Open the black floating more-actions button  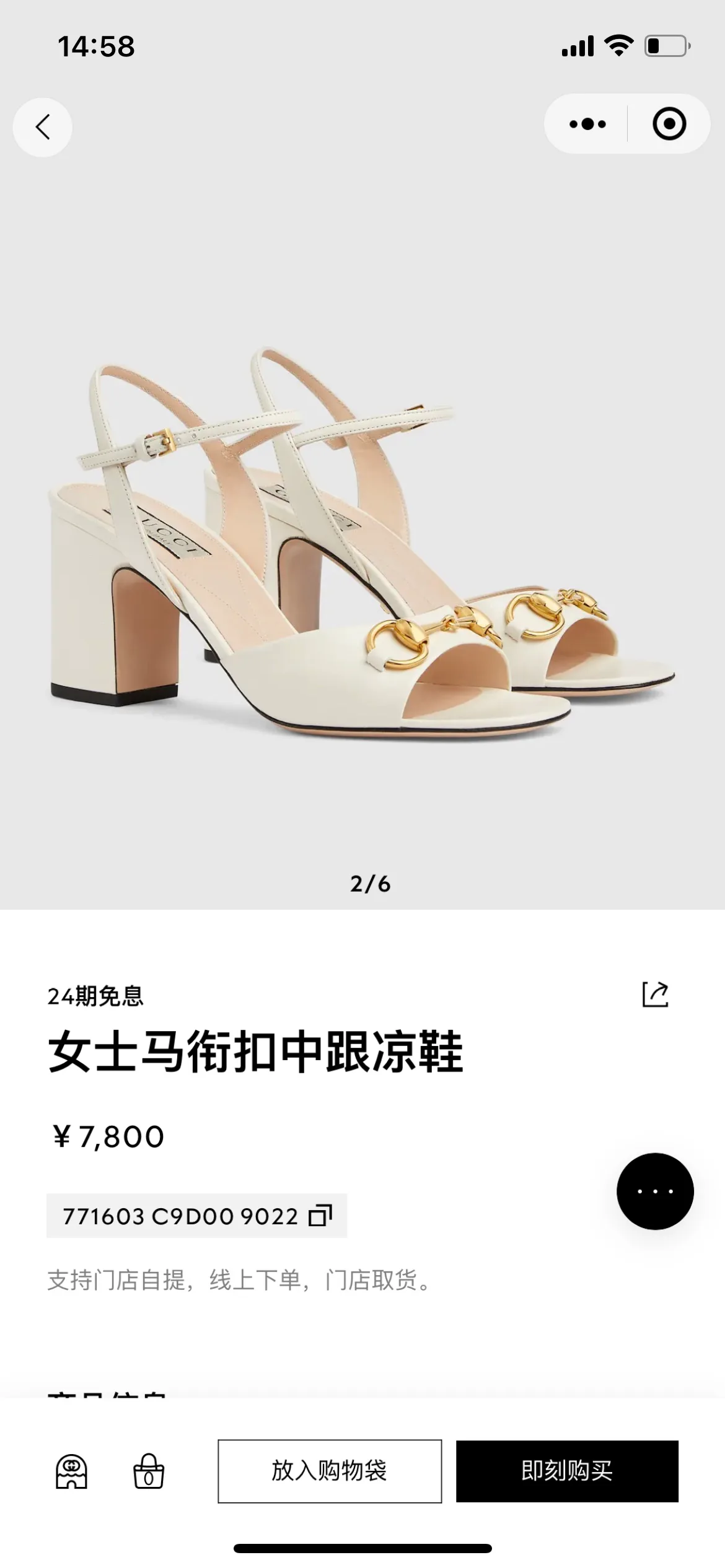tap(655, 1191)
